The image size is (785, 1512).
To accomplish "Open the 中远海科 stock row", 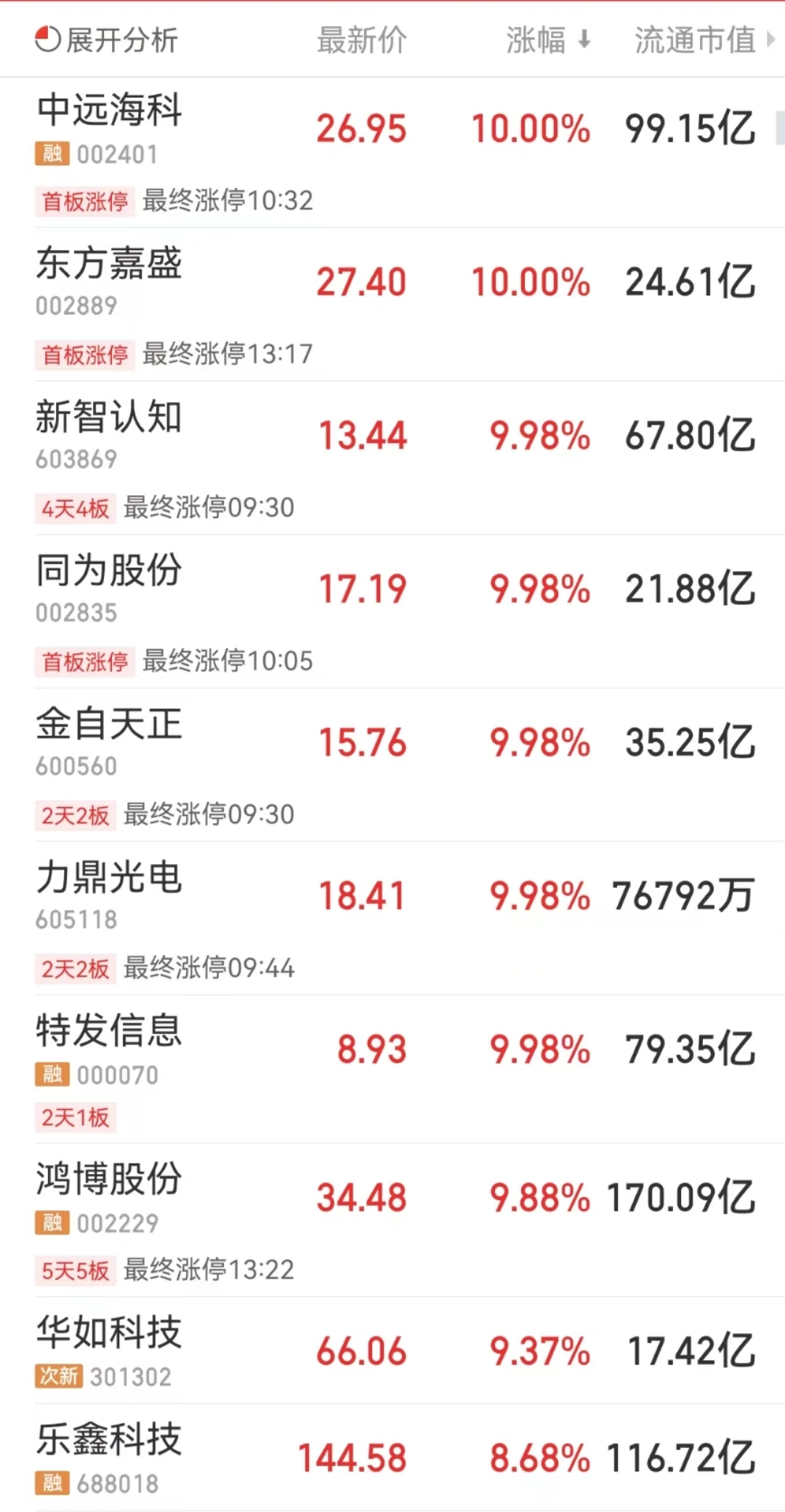I will 109,111.
